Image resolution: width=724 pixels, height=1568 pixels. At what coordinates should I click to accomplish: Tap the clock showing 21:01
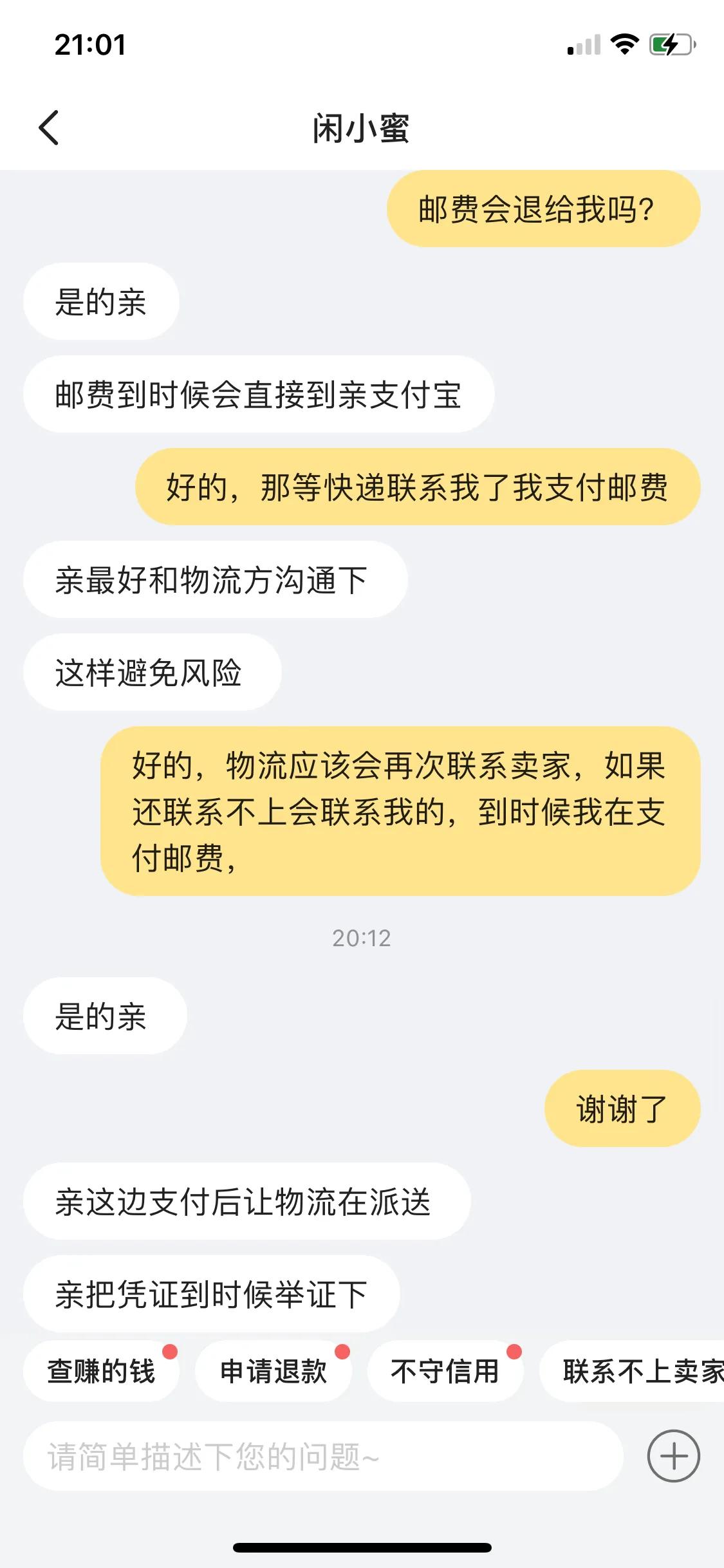(x=89, y=45)
